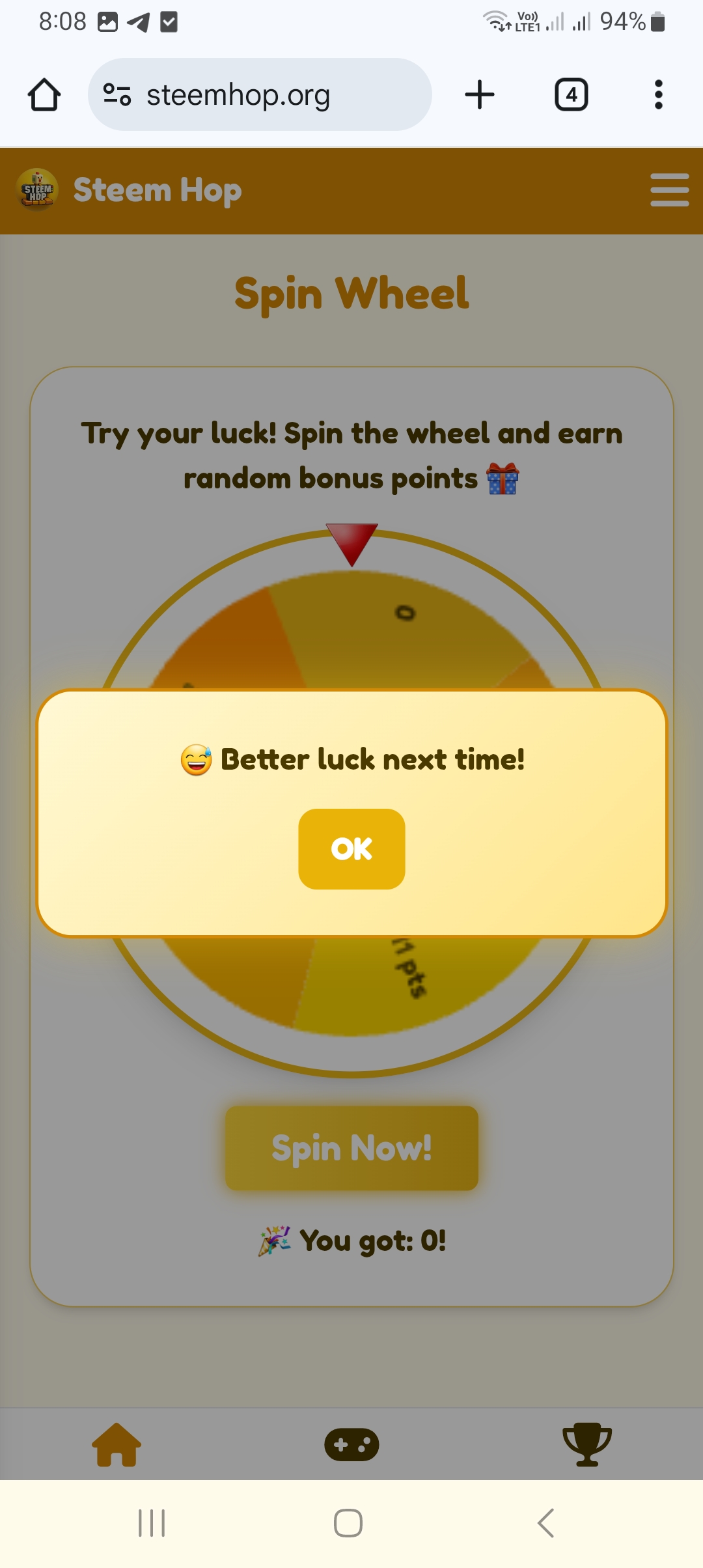Switch to the home tab in bottom bar
The image size is (703, 1568).
click(117, 1444)
